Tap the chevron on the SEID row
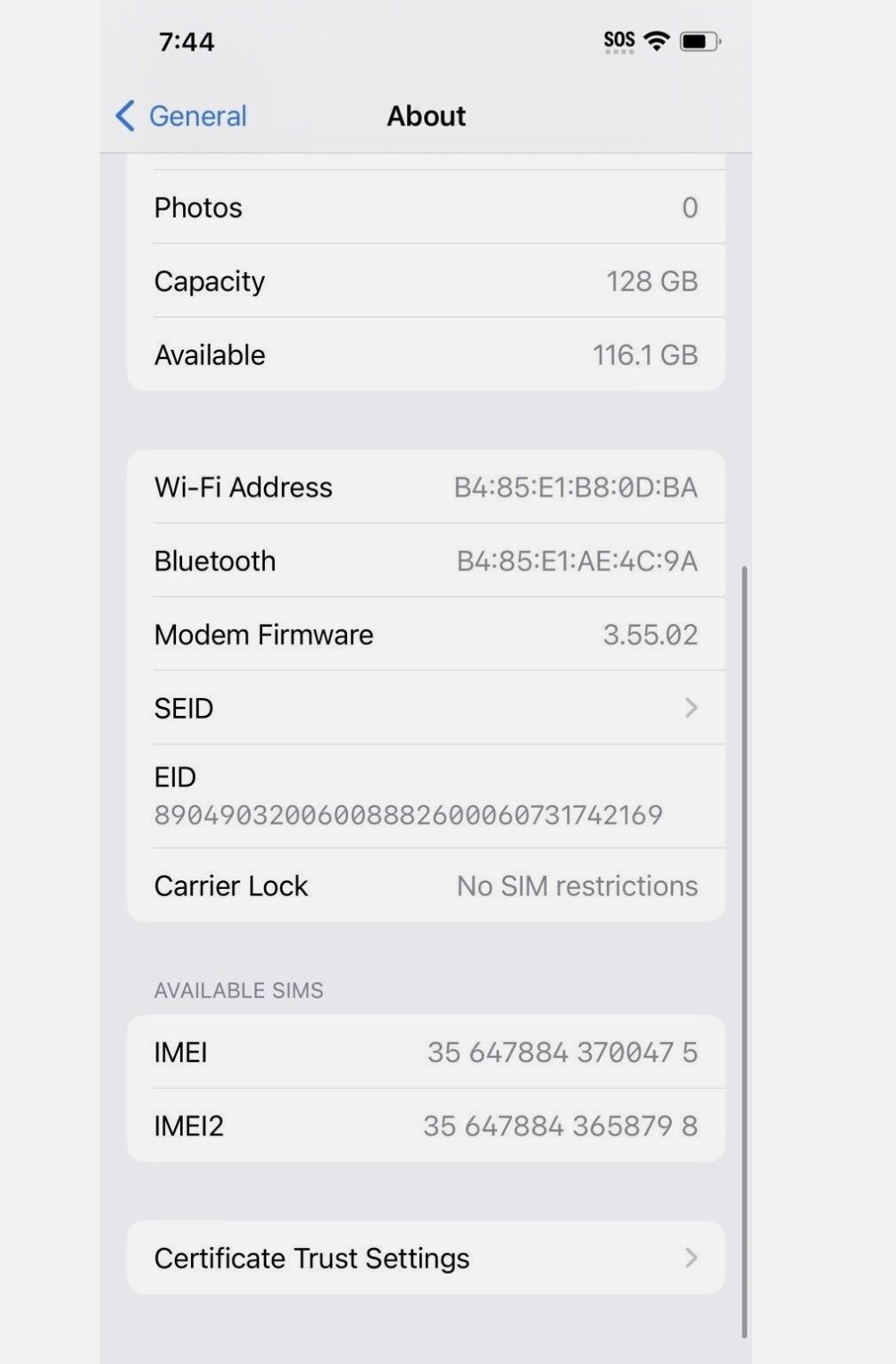The width and height of the screenshot is (896, 1364). click(691, 708)
